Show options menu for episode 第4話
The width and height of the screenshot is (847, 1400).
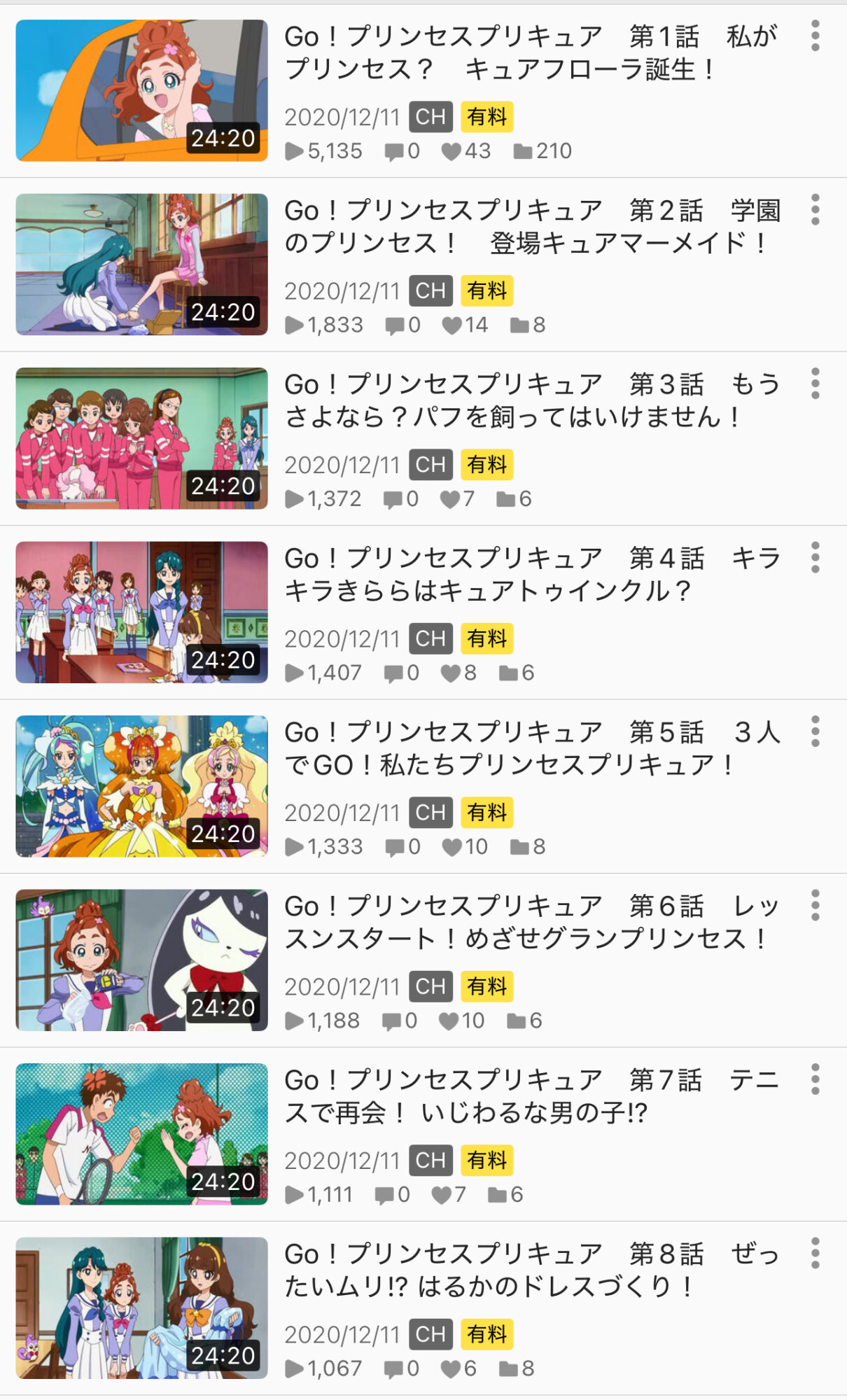point(815,557)
